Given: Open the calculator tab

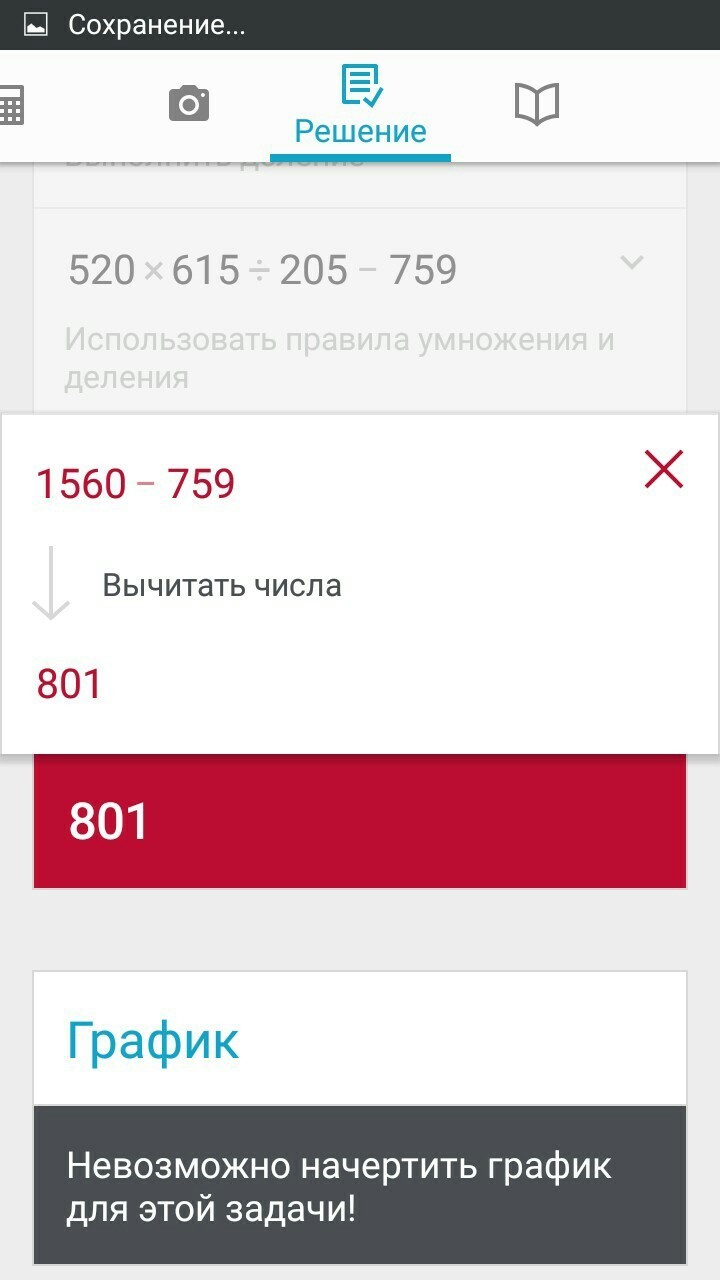Looking at the screenshot, I should point(10,104).
